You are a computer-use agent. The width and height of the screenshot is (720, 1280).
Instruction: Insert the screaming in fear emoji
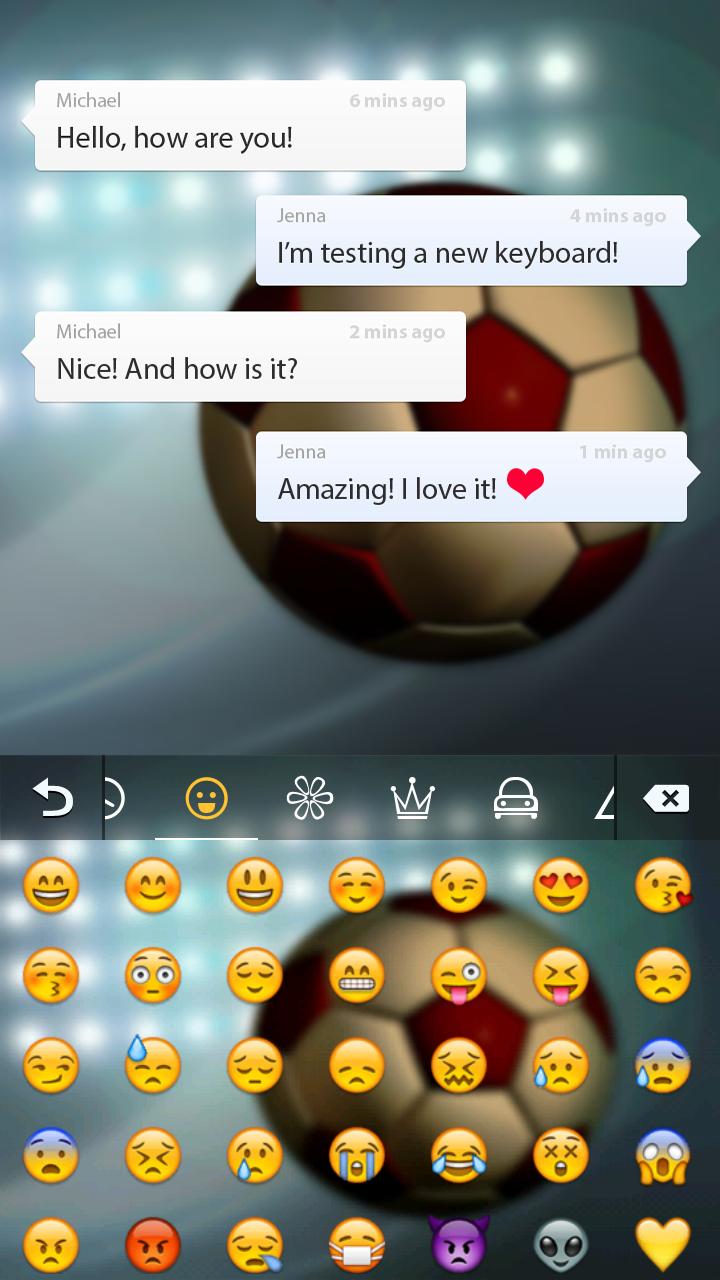tap(663, 1156)
